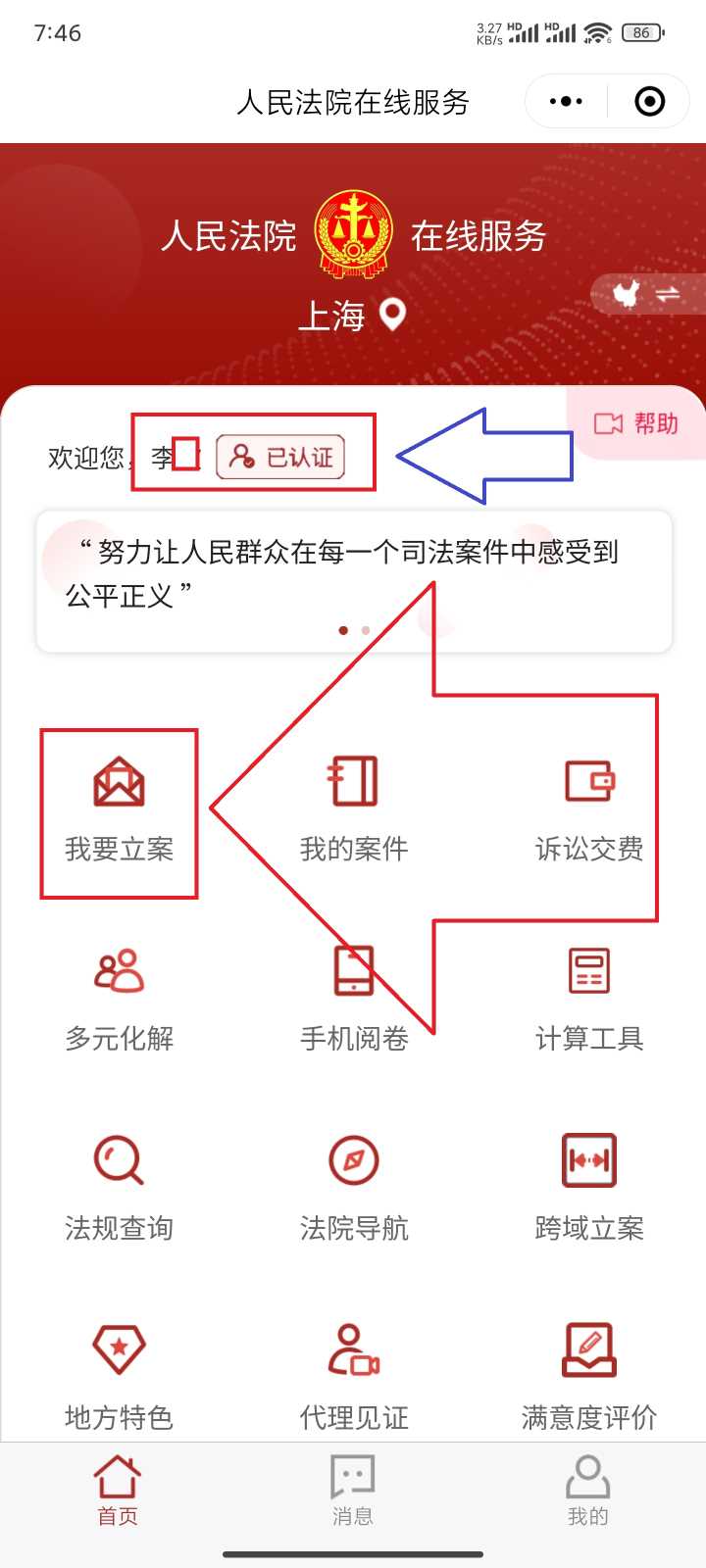Open the 帮助 video help
This screenshot has width=706, height=1568.
[x=636, y=423]
